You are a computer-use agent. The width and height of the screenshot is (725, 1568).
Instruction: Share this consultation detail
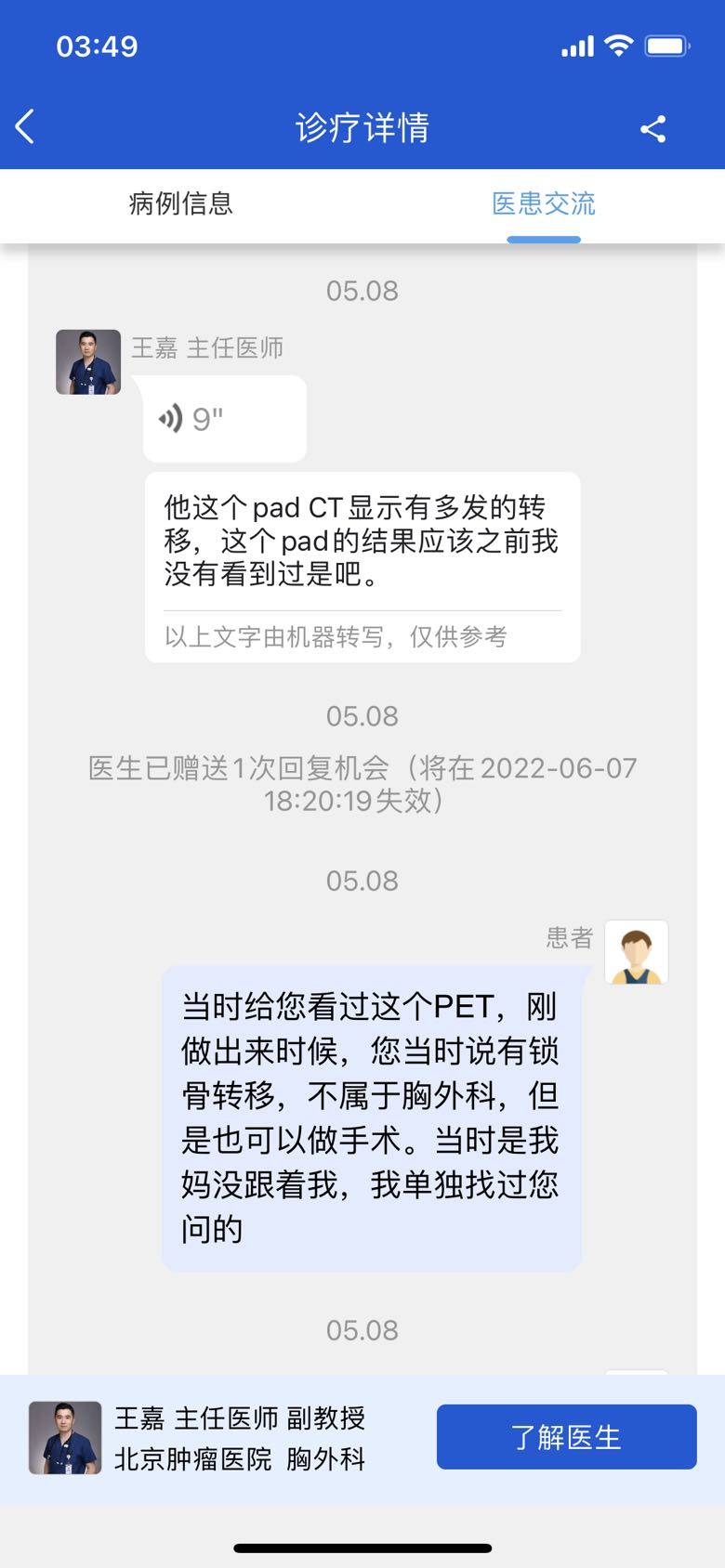pos(653,128)
